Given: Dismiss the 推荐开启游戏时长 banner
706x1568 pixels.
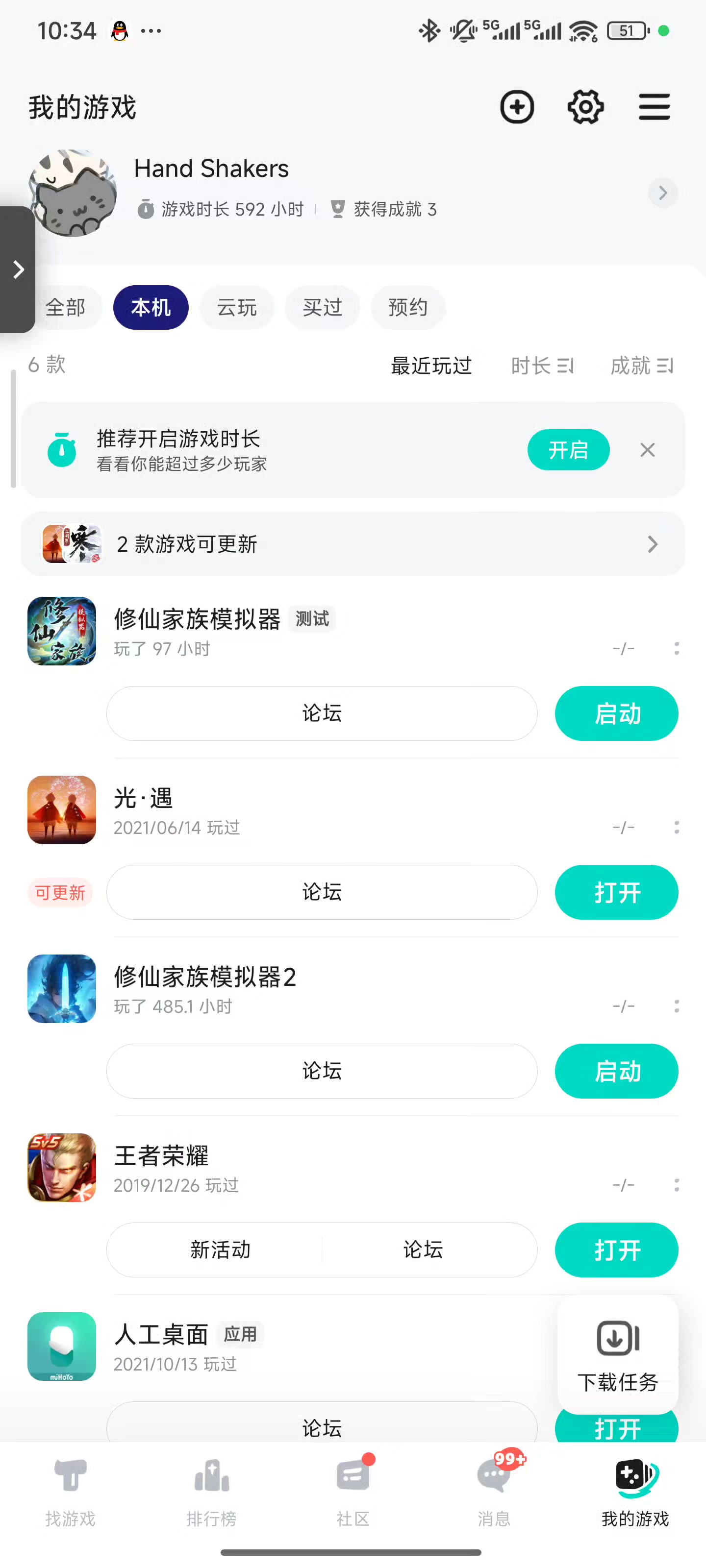Looking at the screenshot, I should (648, 450).
